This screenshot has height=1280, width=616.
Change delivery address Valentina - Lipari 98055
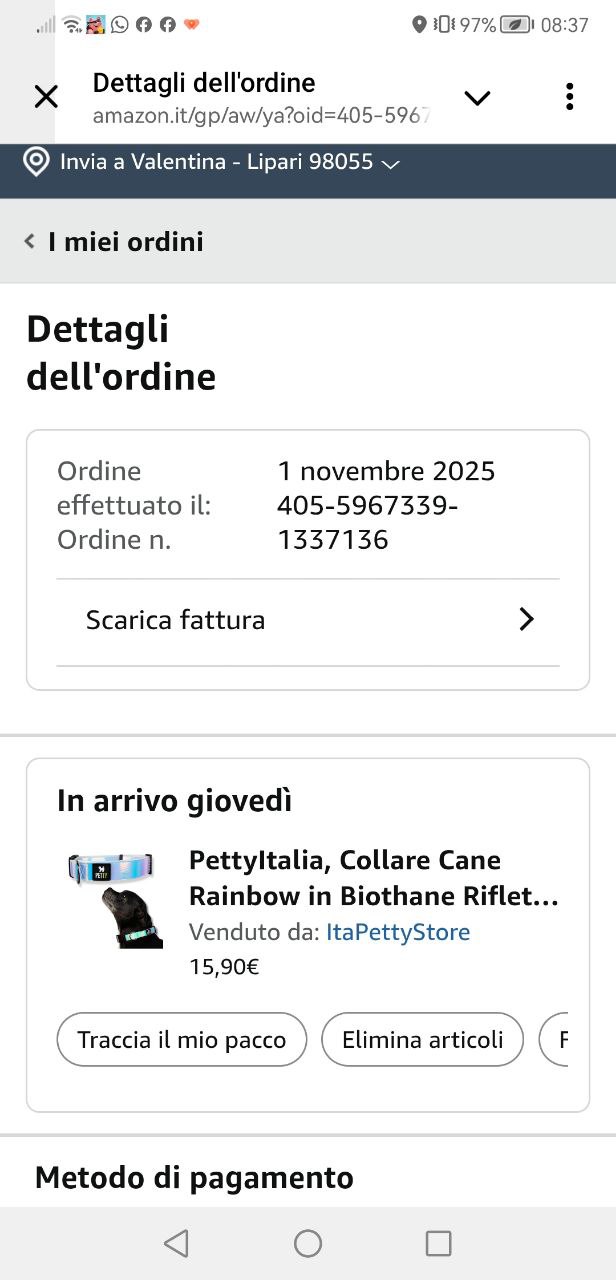click(x=213, y=162)
